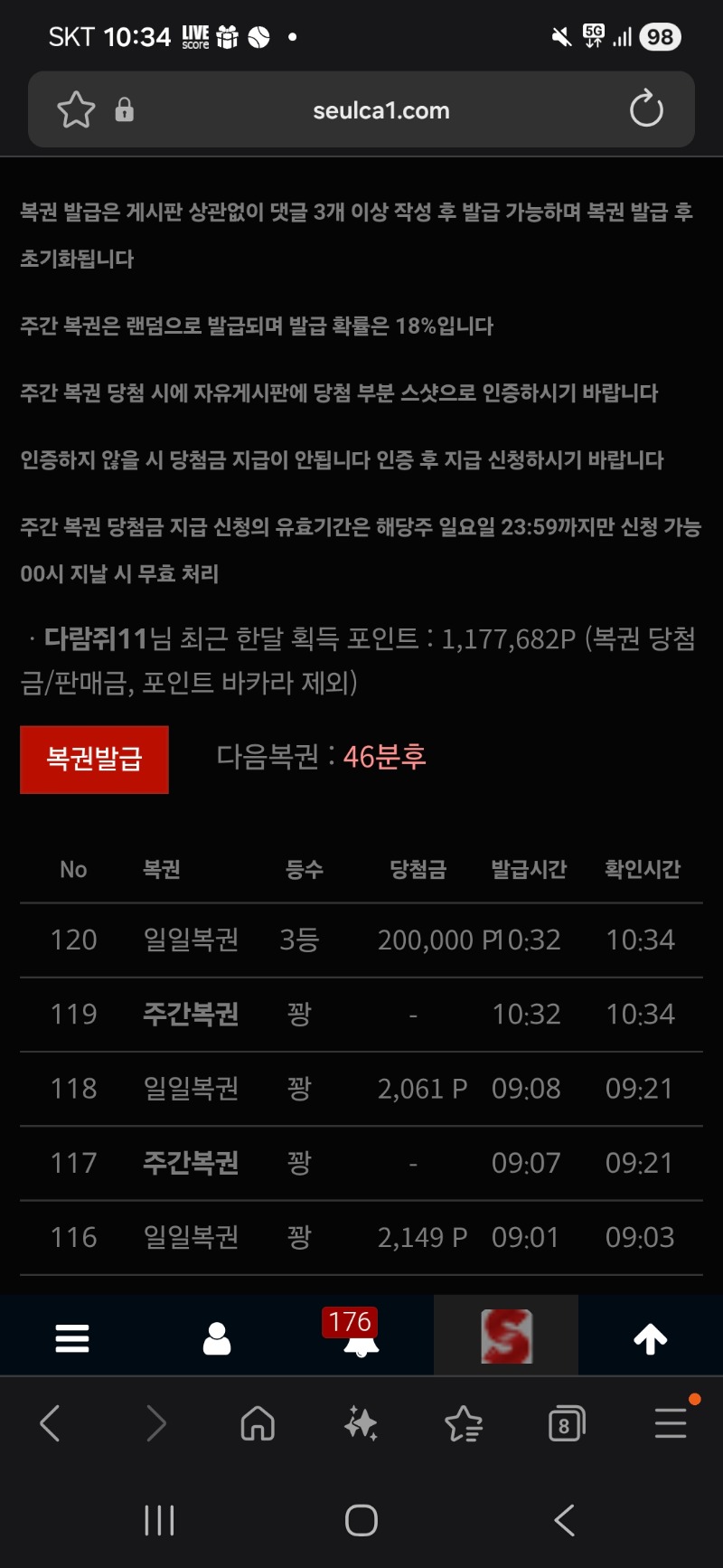The width and height of the screenshot is (723, 1568).
Task: Open the user profile icon
Action: pyautogui.click(x=217, y=1337)
